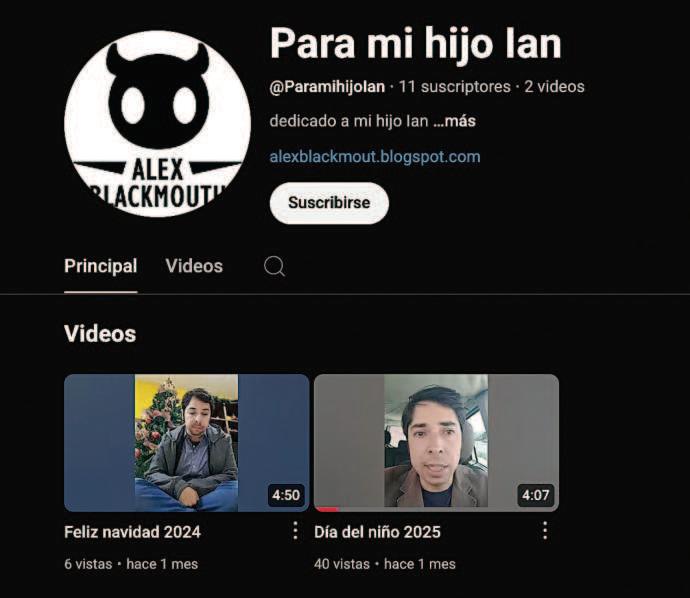Image resolution: width=690 pixels, height=598 pixels.
Task: View the channel profile picture
Action: click(x=157, y=123)
